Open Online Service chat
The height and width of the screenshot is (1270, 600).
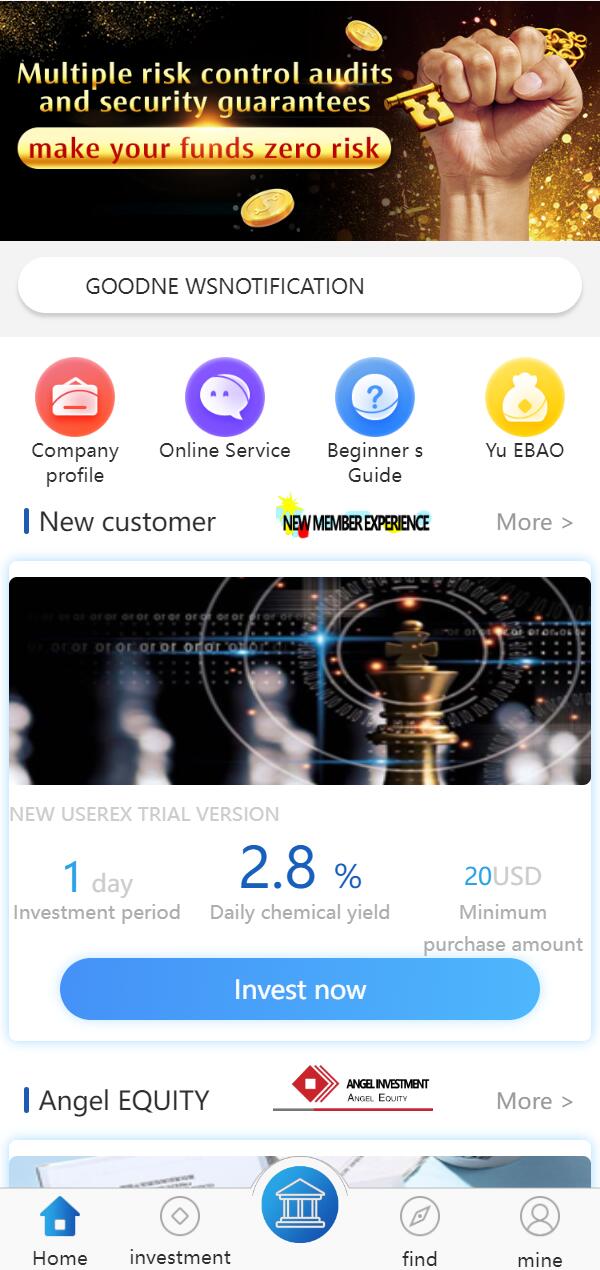(225, 398)
